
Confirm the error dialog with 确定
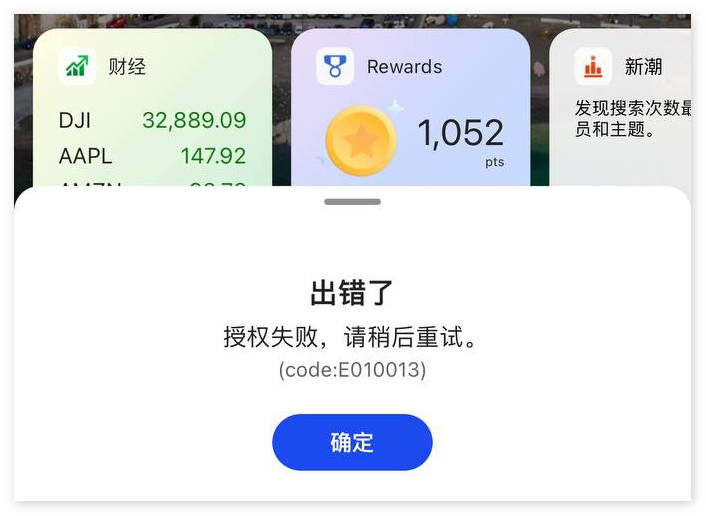click(352, 442)
